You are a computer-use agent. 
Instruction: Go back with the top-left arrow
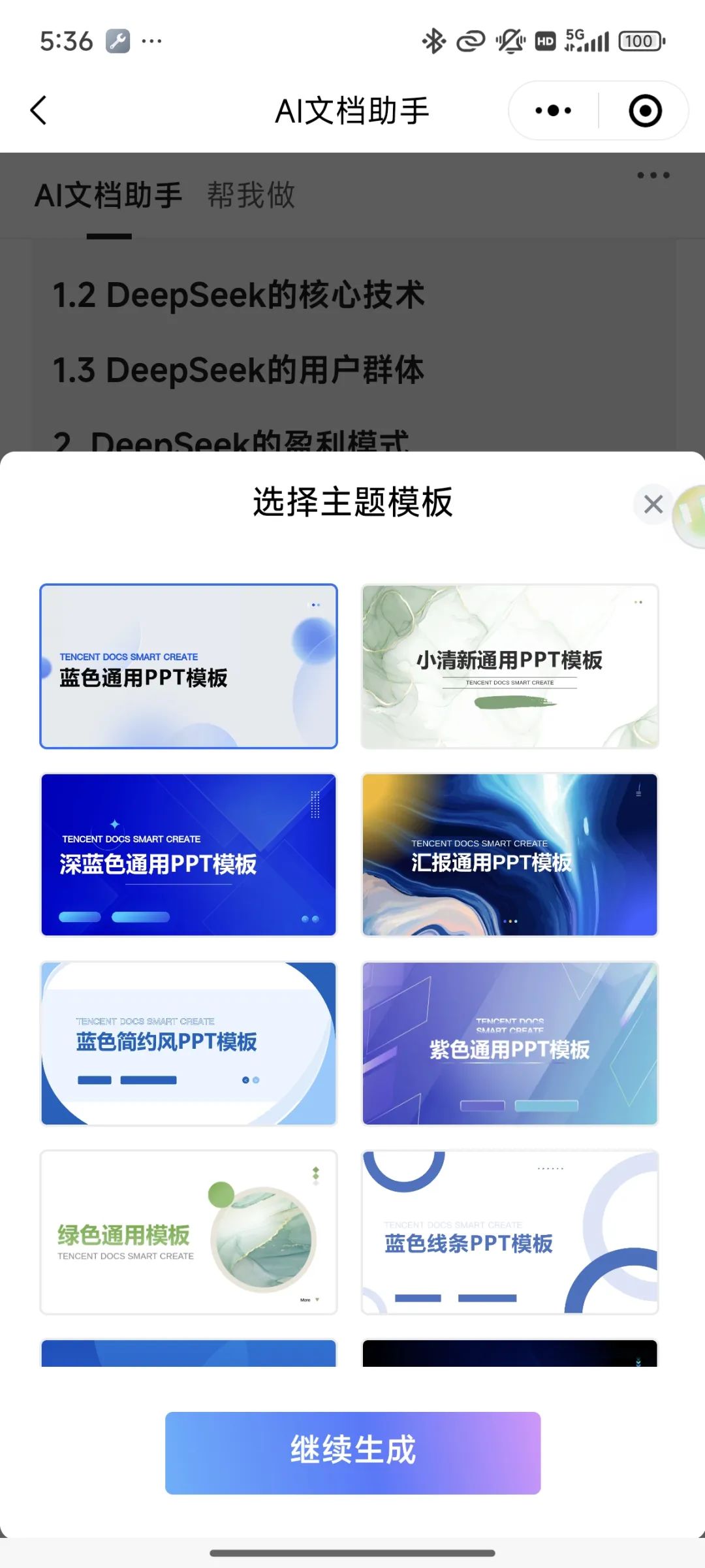[39, 110]
